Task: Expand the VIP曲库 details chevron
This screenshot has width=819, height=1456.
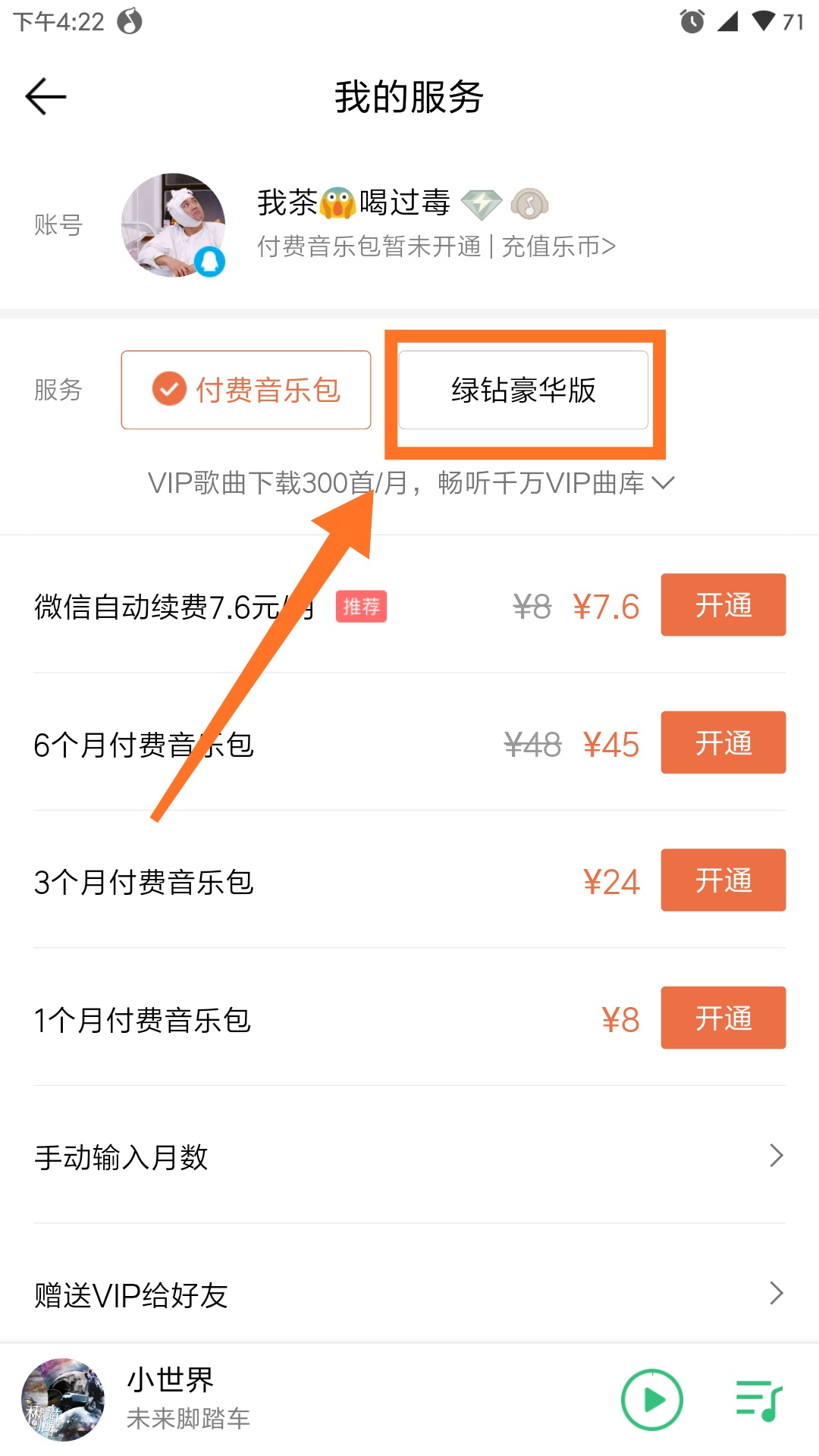Action: pos(663,482)
